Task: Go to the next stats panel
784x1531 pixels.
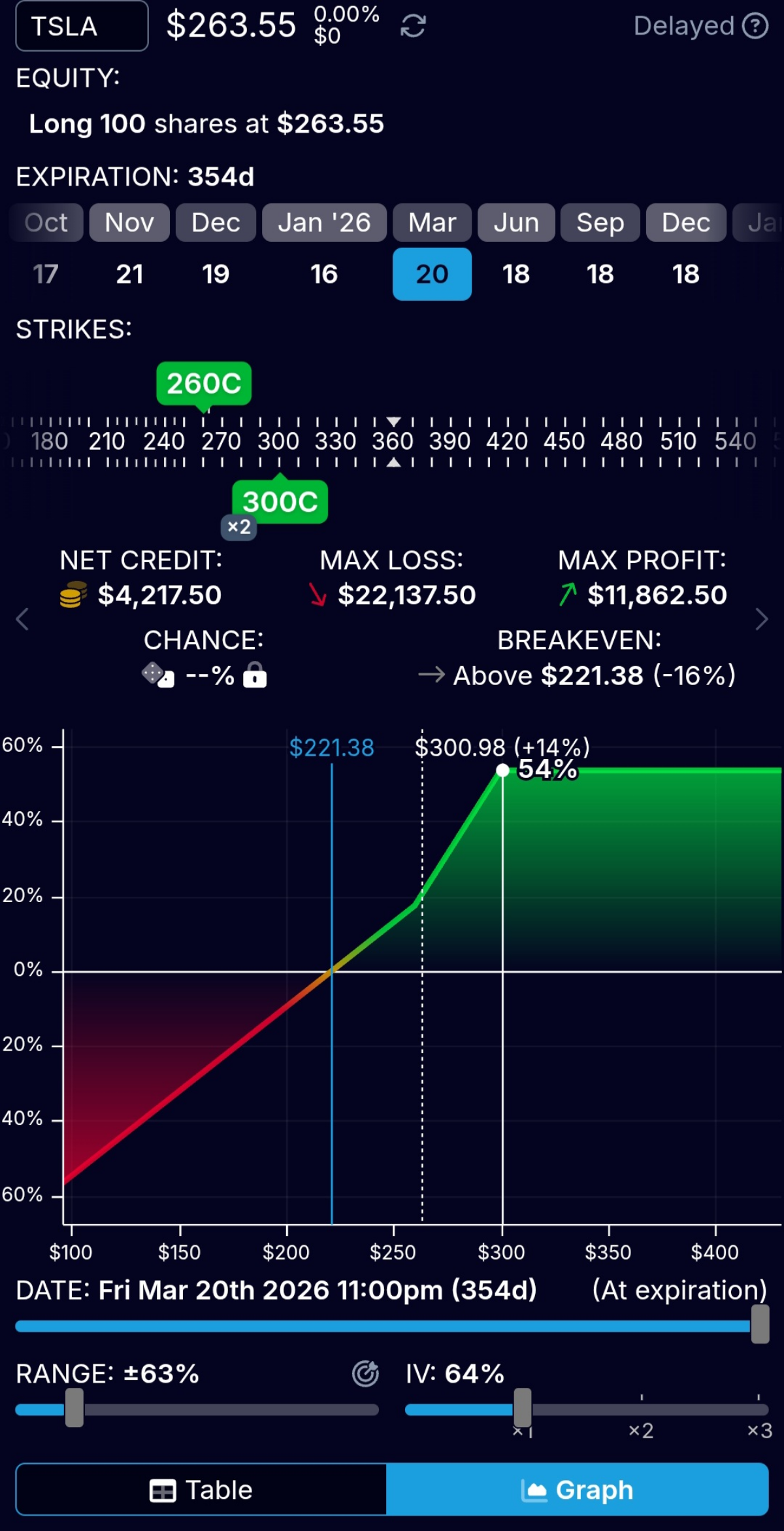Action: pos(761,618)
